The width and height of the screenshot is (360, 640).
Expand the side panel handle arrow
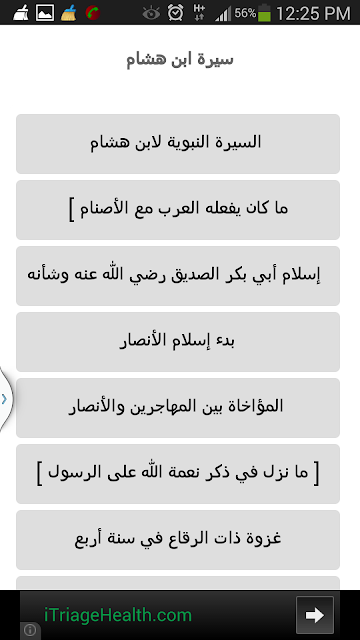[5, 399]
